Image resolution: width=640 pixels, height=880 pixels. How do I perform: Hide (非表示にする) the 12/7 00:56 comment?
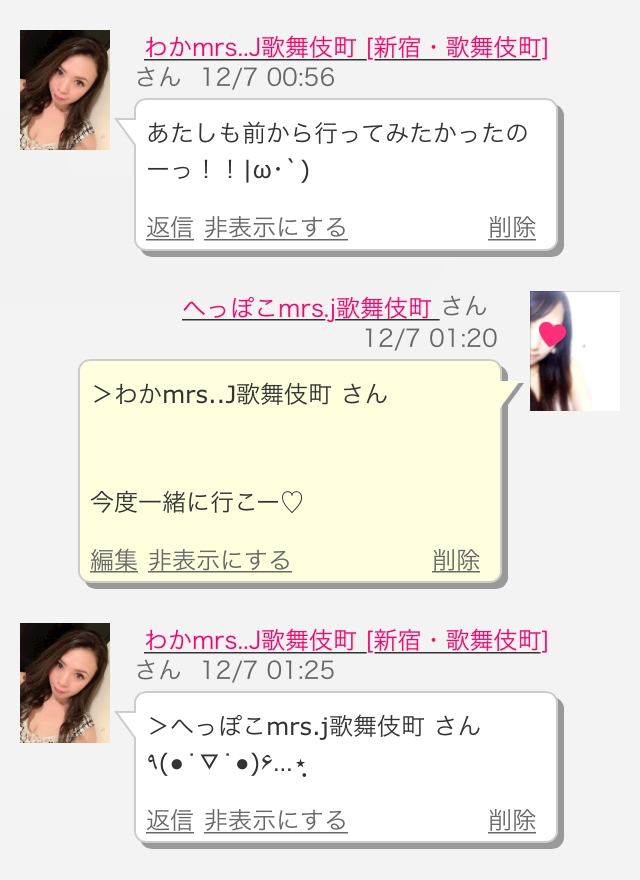(275, 228)
